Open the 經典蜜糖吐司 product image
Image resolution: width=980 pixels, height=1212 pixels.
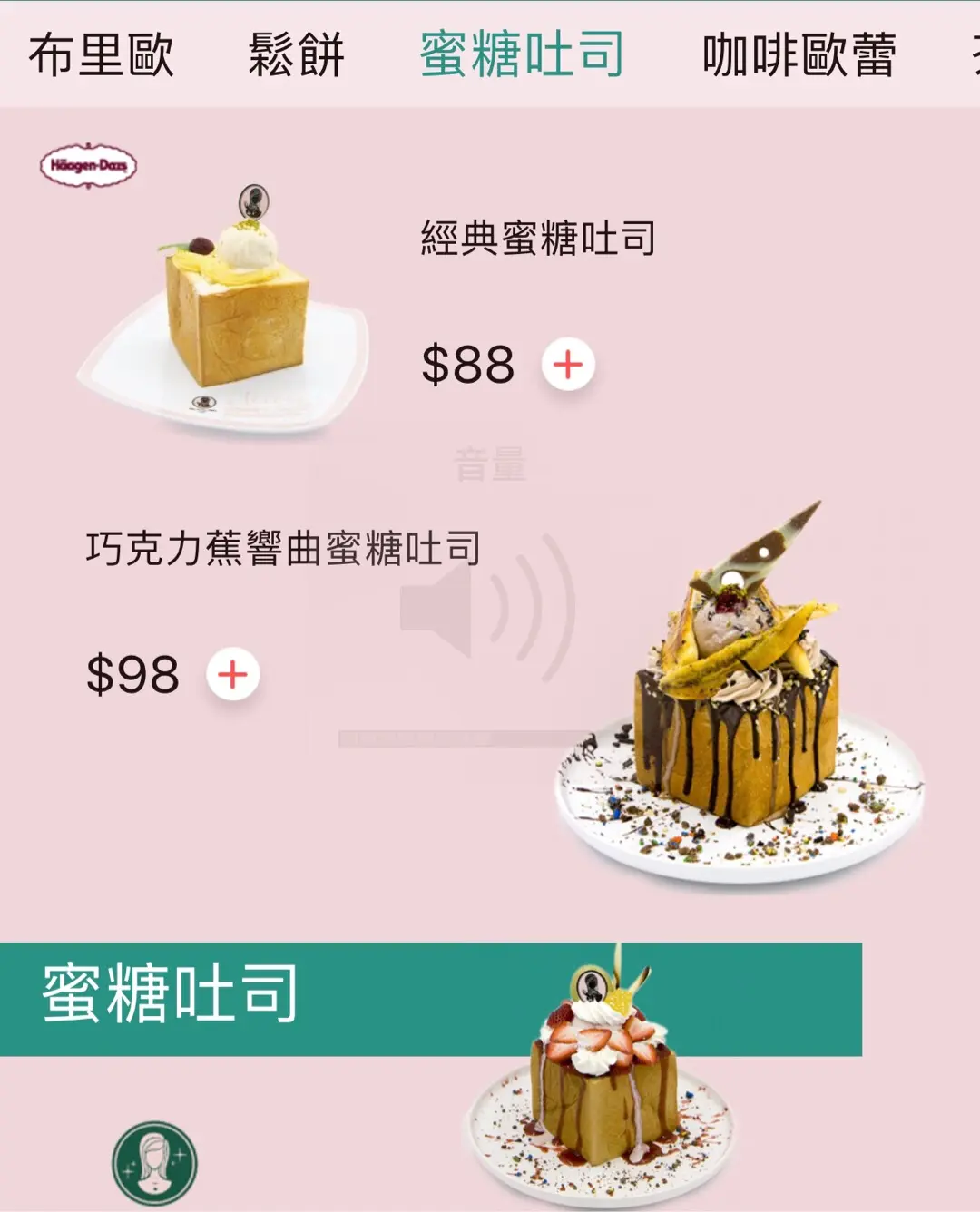225,308
